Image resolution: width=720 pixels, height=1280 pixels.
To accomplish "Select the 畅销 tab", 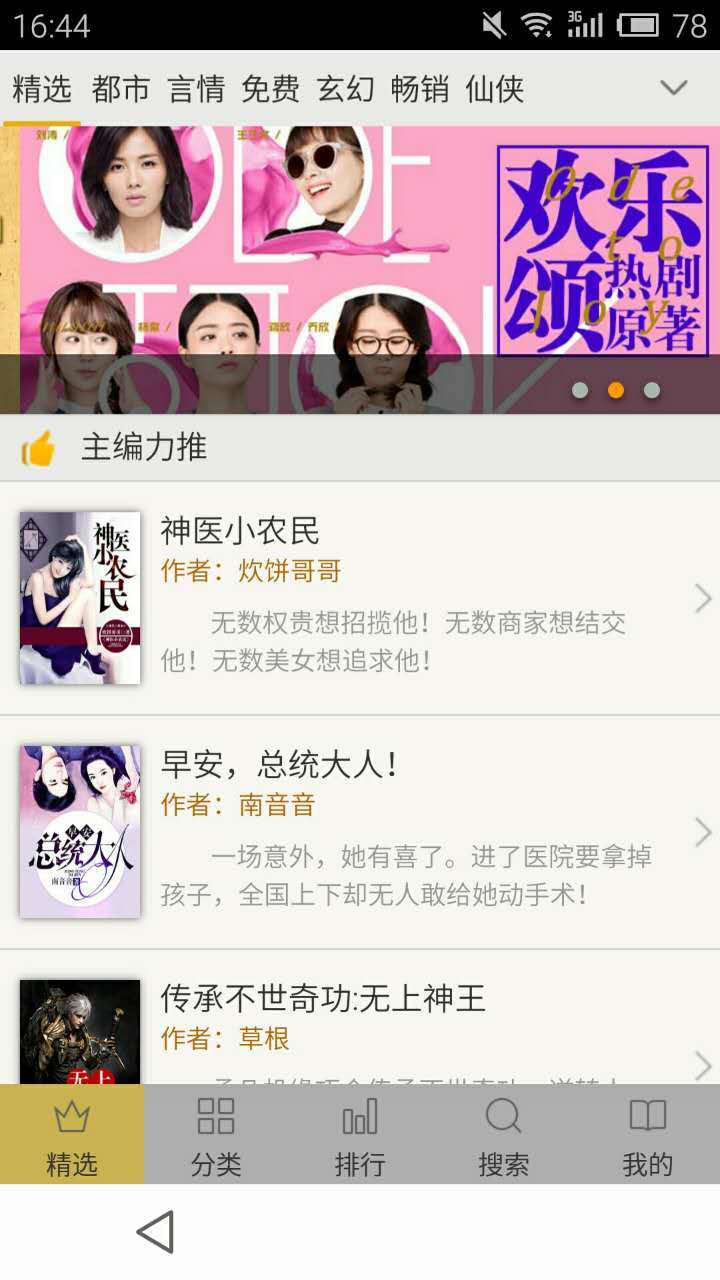I will [420, 89].
